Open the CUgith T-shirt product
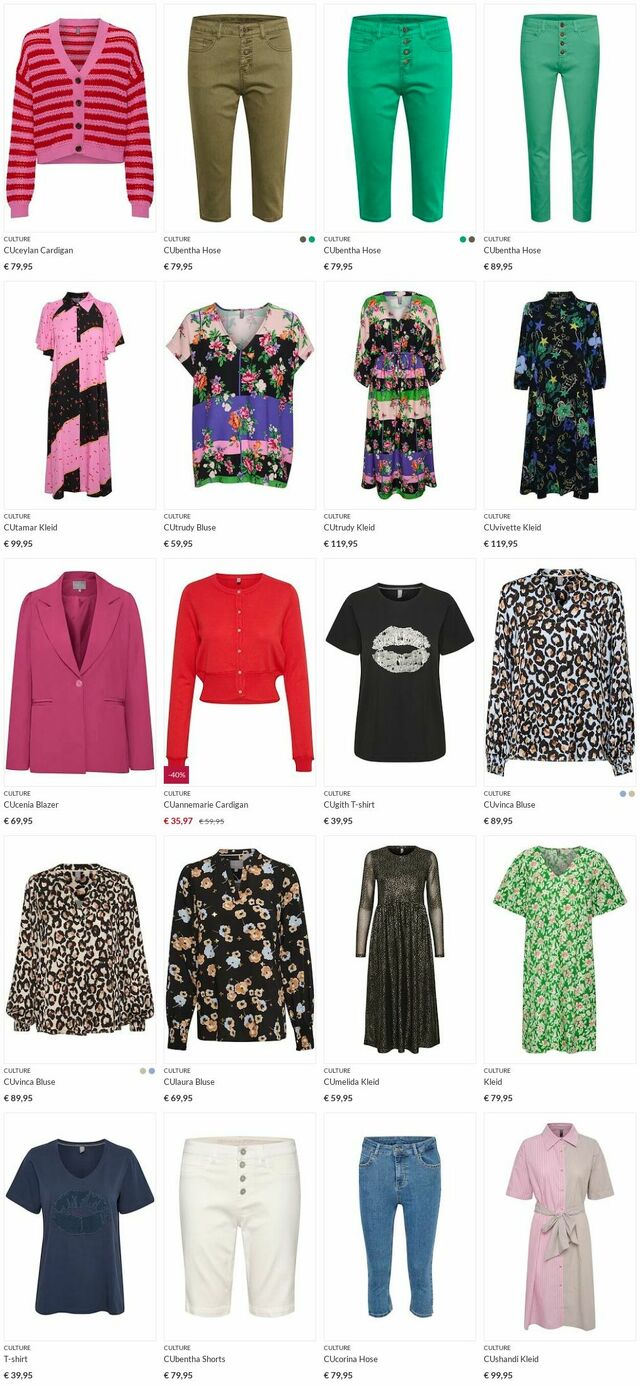The width and height of the screenshot is (640, 1386). 400,672
